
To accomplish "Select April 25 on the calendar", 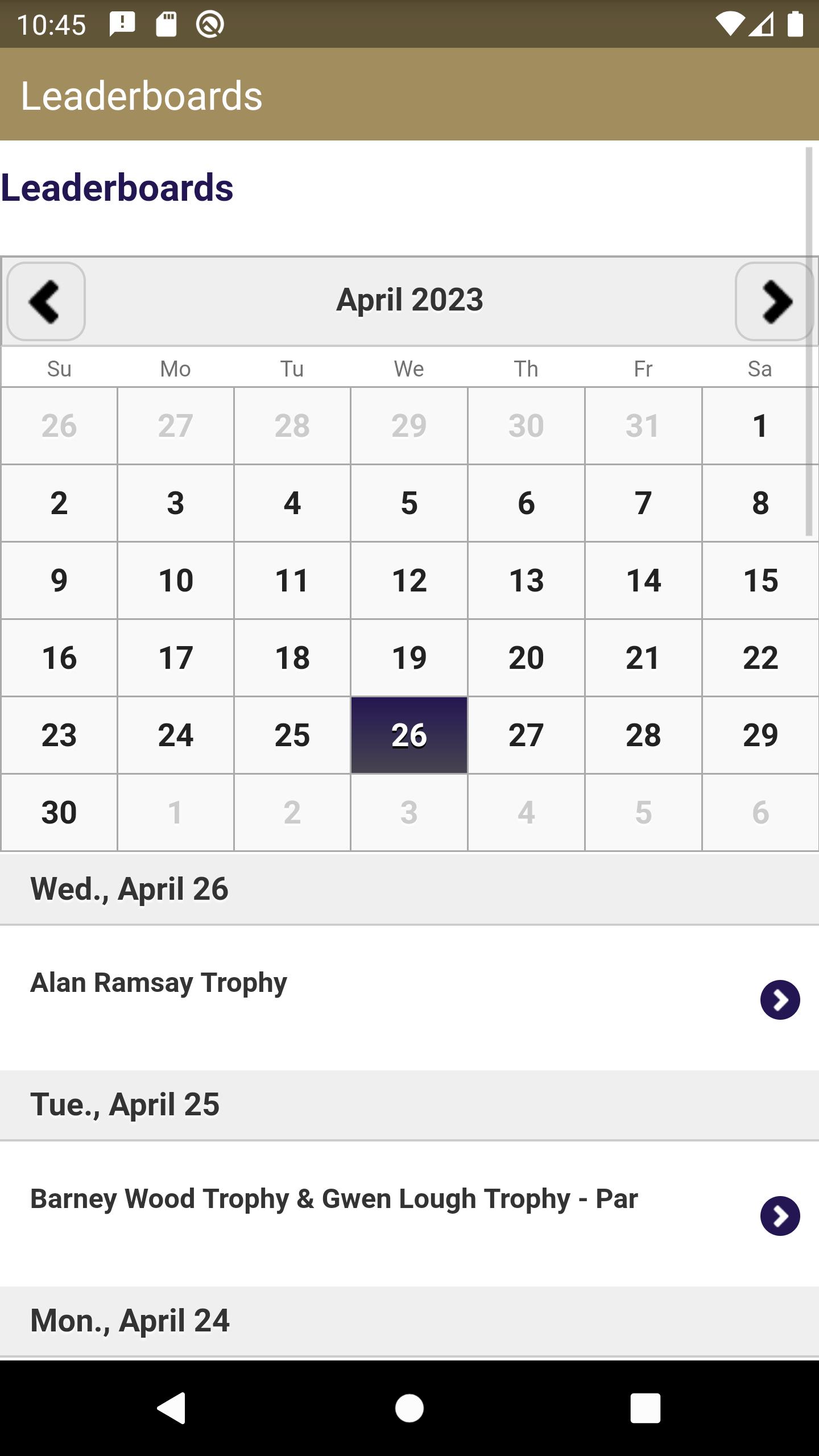I will click(x=292, y=735).
